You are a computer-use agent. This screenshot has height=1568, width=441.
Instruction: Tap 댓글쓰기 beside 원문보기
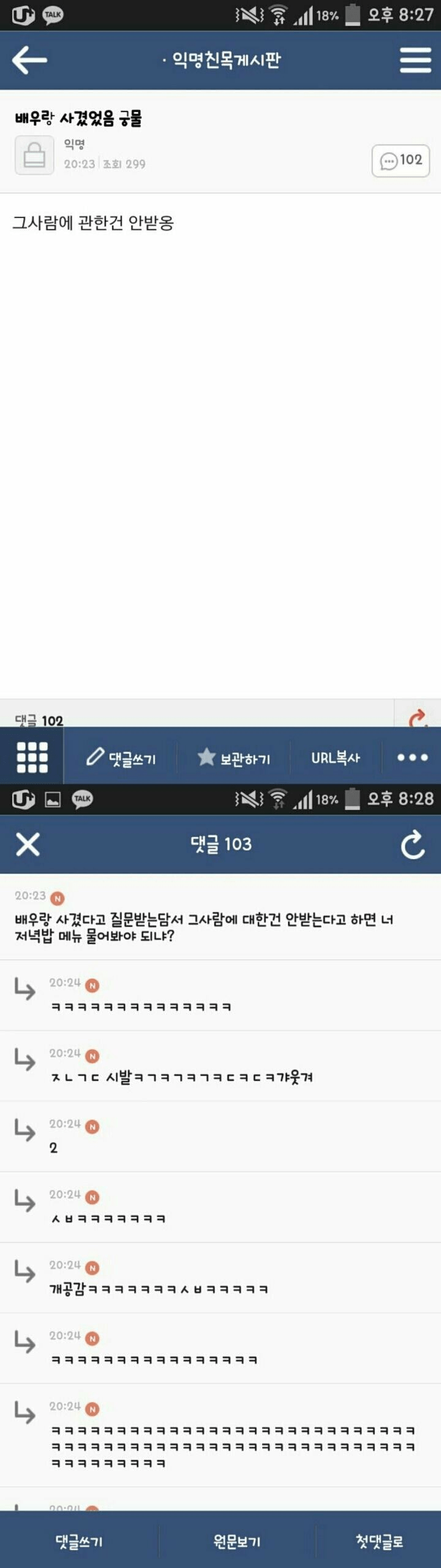(79, 1541)
